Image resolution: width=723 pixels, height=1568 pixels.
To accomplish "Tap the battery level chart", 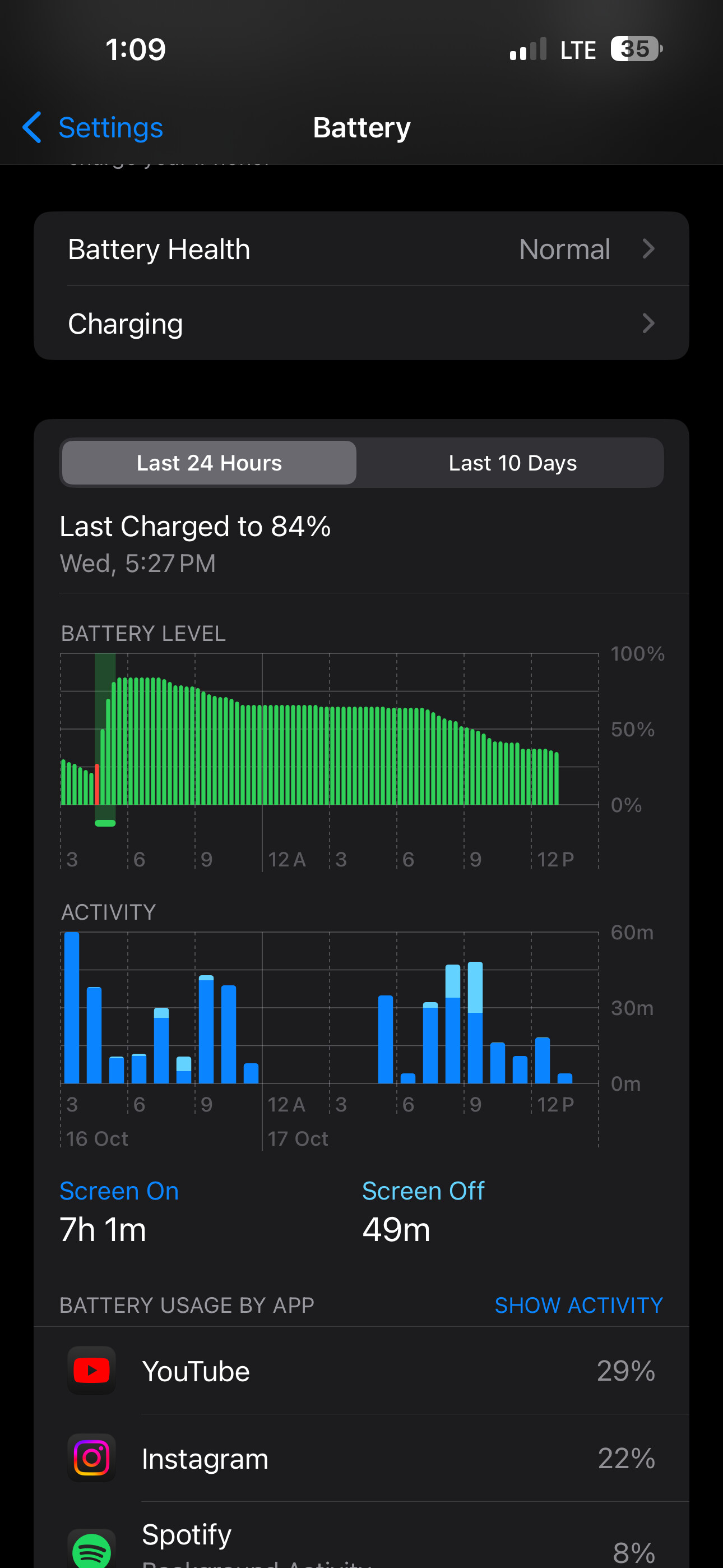I will click(329, 761).
